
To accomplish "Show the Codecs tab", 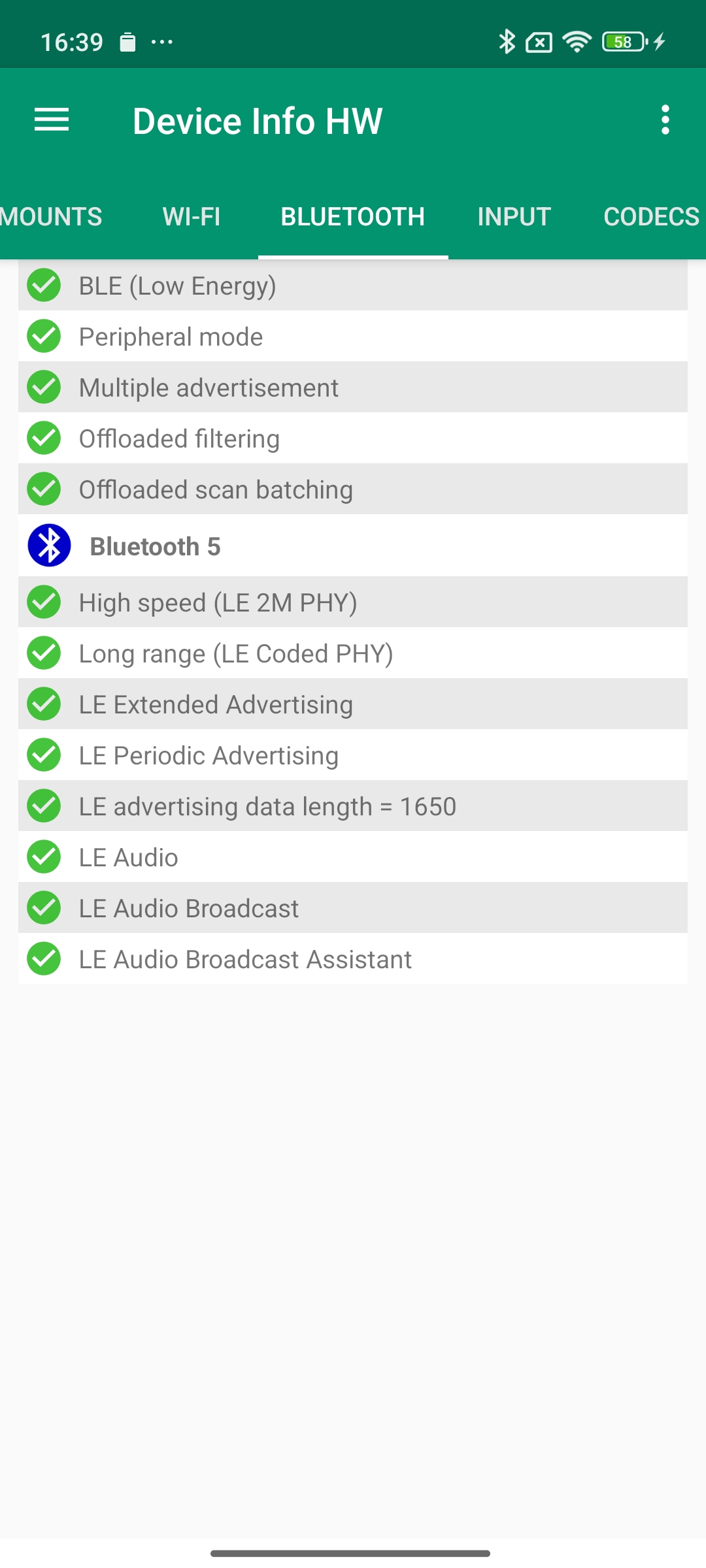I will point(651,217).
